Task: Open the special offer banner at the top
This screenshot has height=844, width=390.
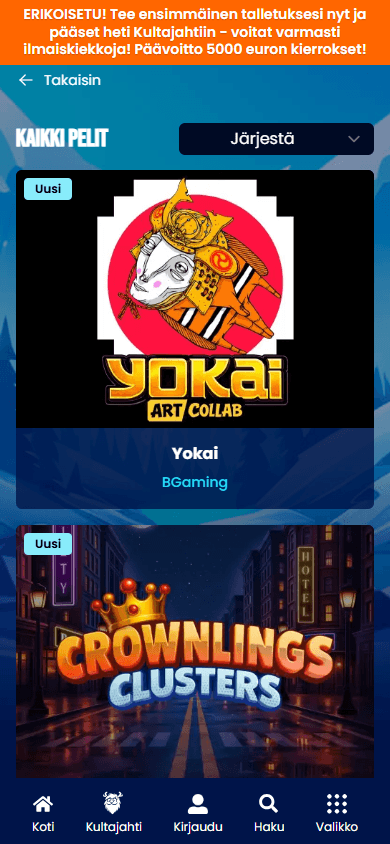Action: 195,32
